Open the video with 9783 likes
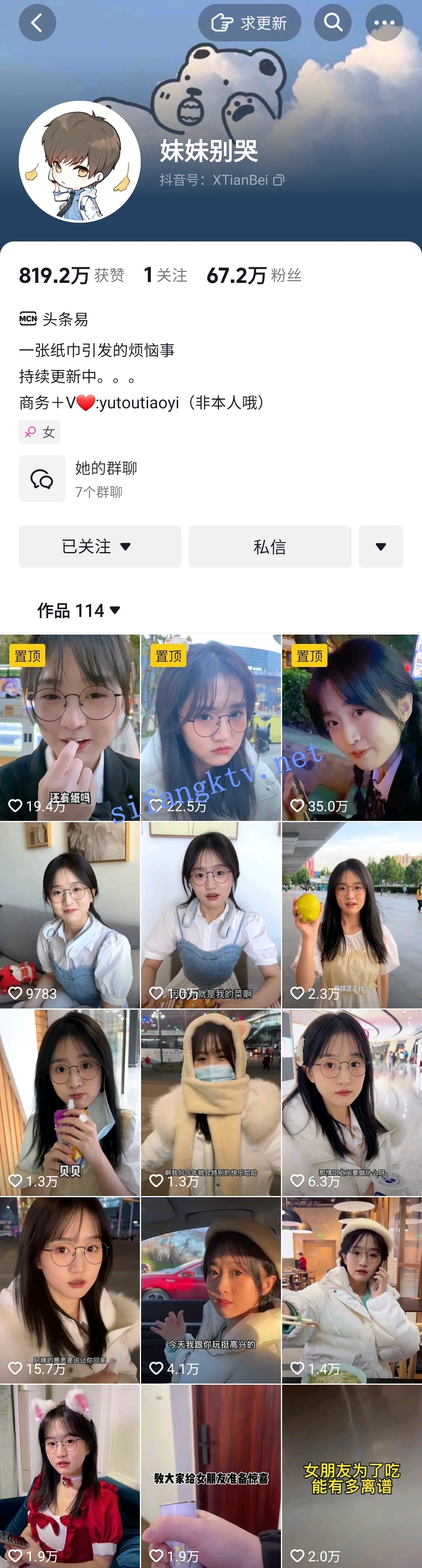This screenshot has width=422, height=1568. pyautogui.click(x=70, y=914)
